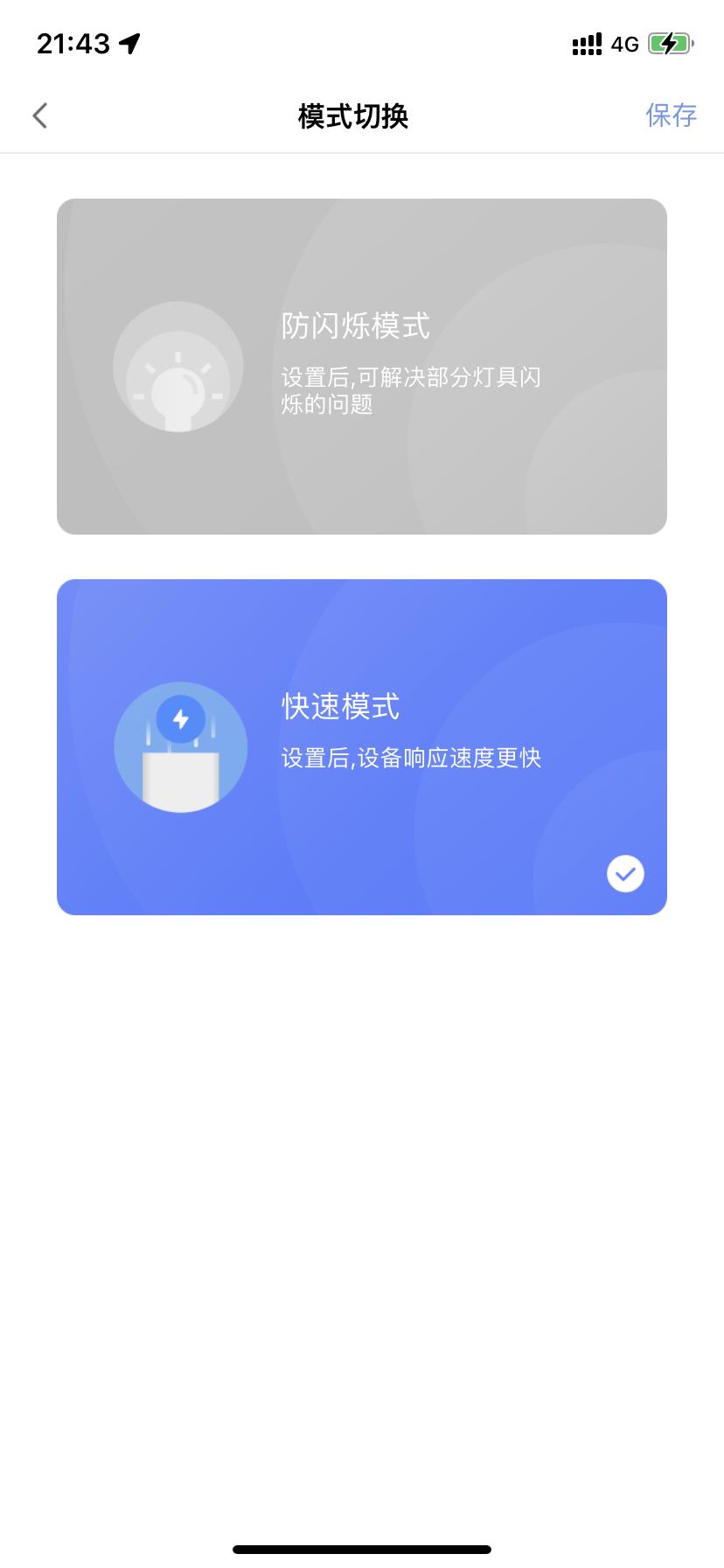
Task: Tap 保存 to save the mode selection
Action: coord(671,115)
